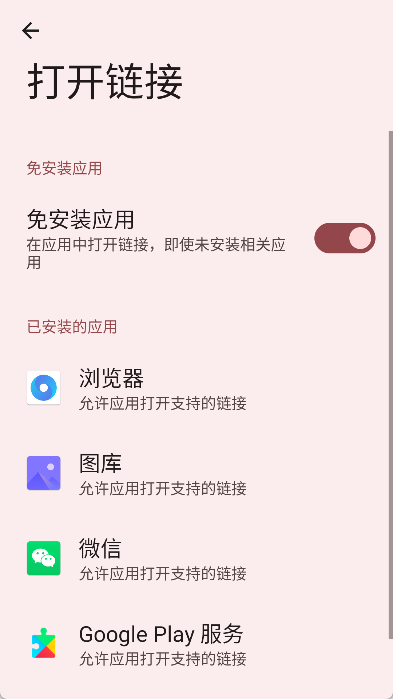Go back using the top arrow
The height and width of the screenshot is (699, 393).
pos(30,31)
